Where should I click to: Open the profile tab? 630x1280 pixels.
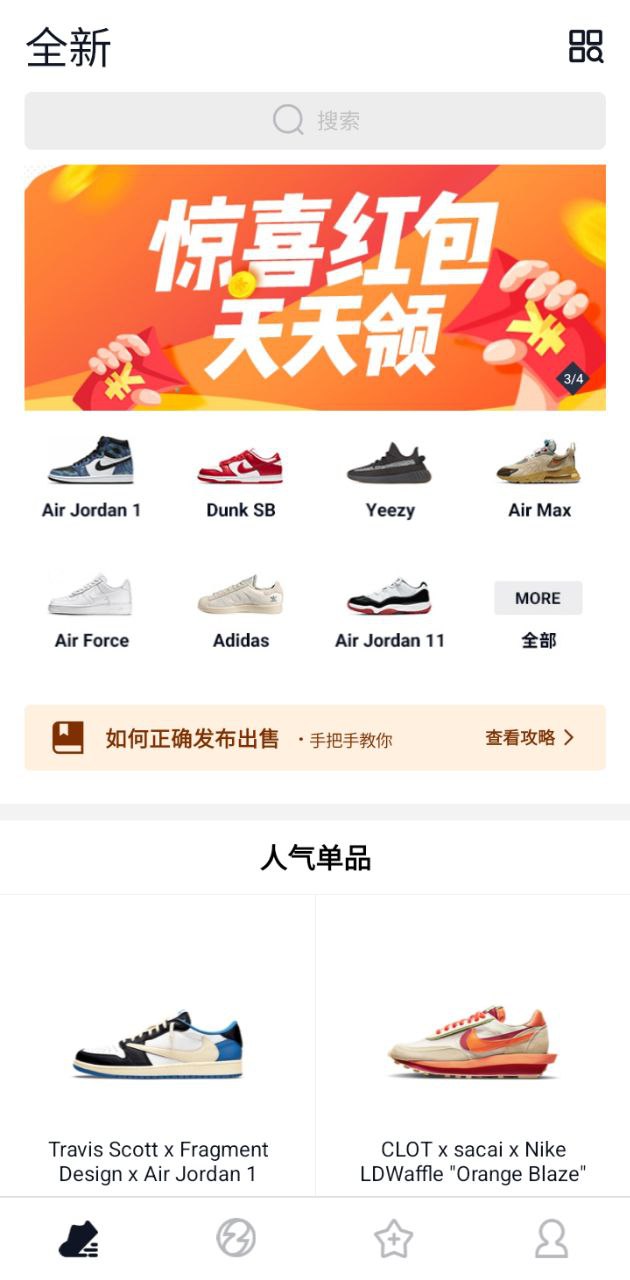551,1240
